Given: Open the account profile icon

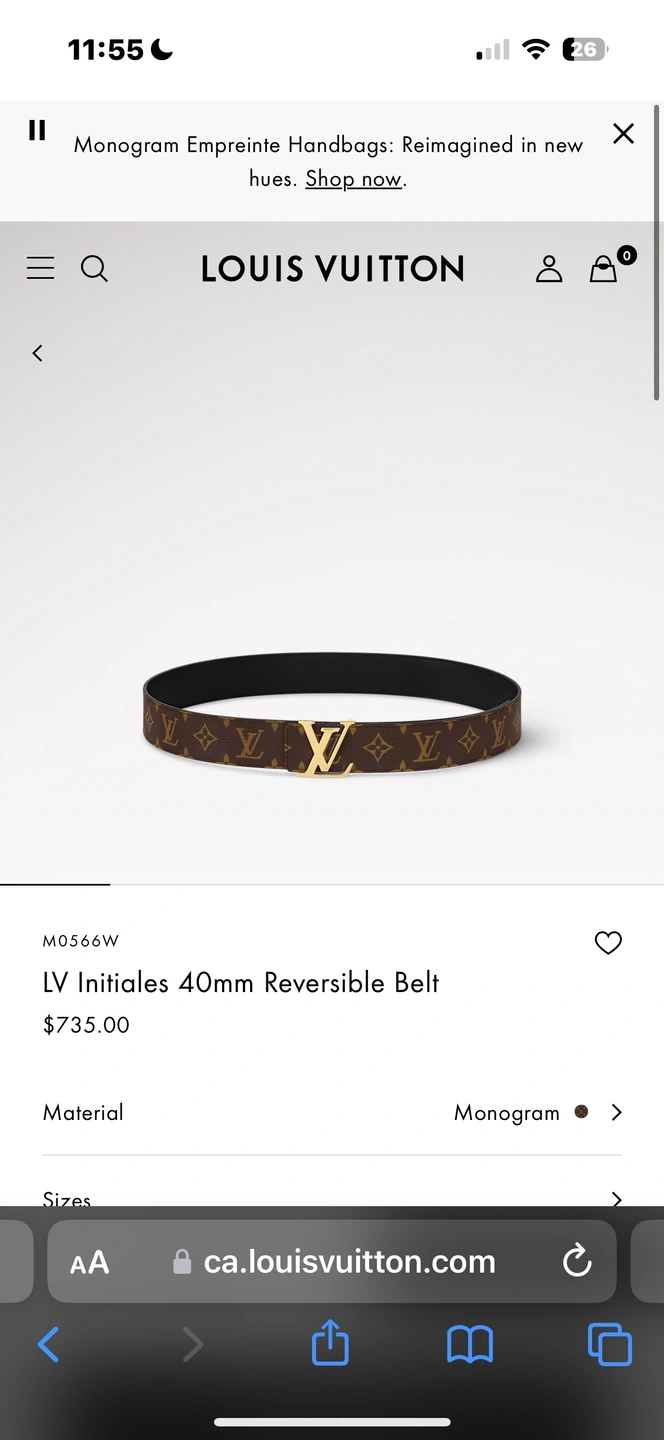Looking at the screenshot, I should point(549,268).
